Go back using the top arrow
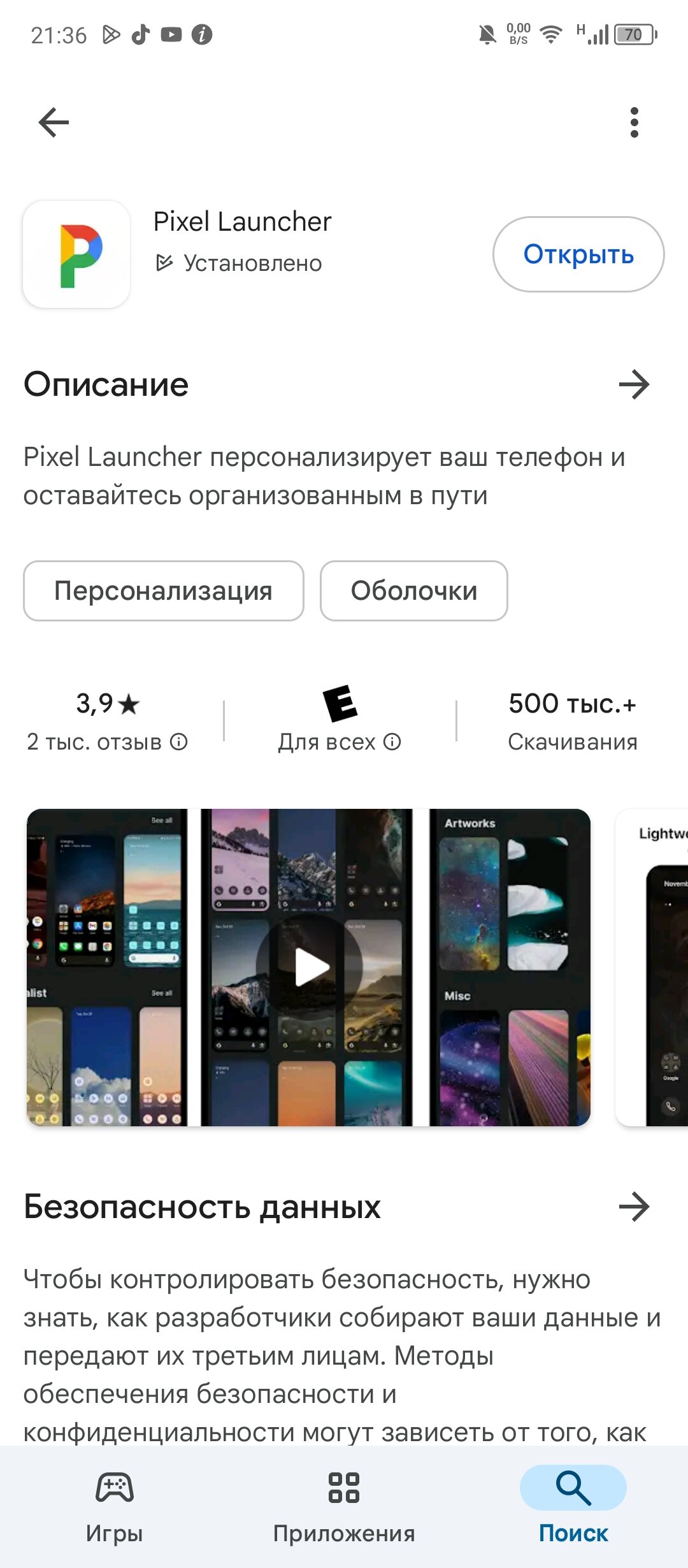Viewport: 688px width, 1568px height. pyautogui.click(x=54, y=122)
